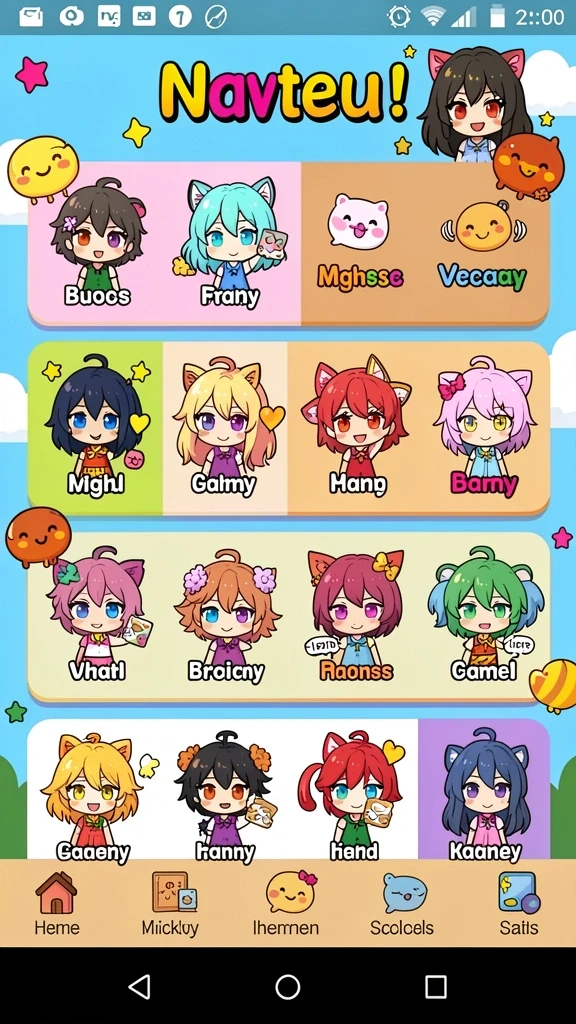This screenshot has width=576, height=1024.
Task: Tap the system back button
Action: click(139, 986)
